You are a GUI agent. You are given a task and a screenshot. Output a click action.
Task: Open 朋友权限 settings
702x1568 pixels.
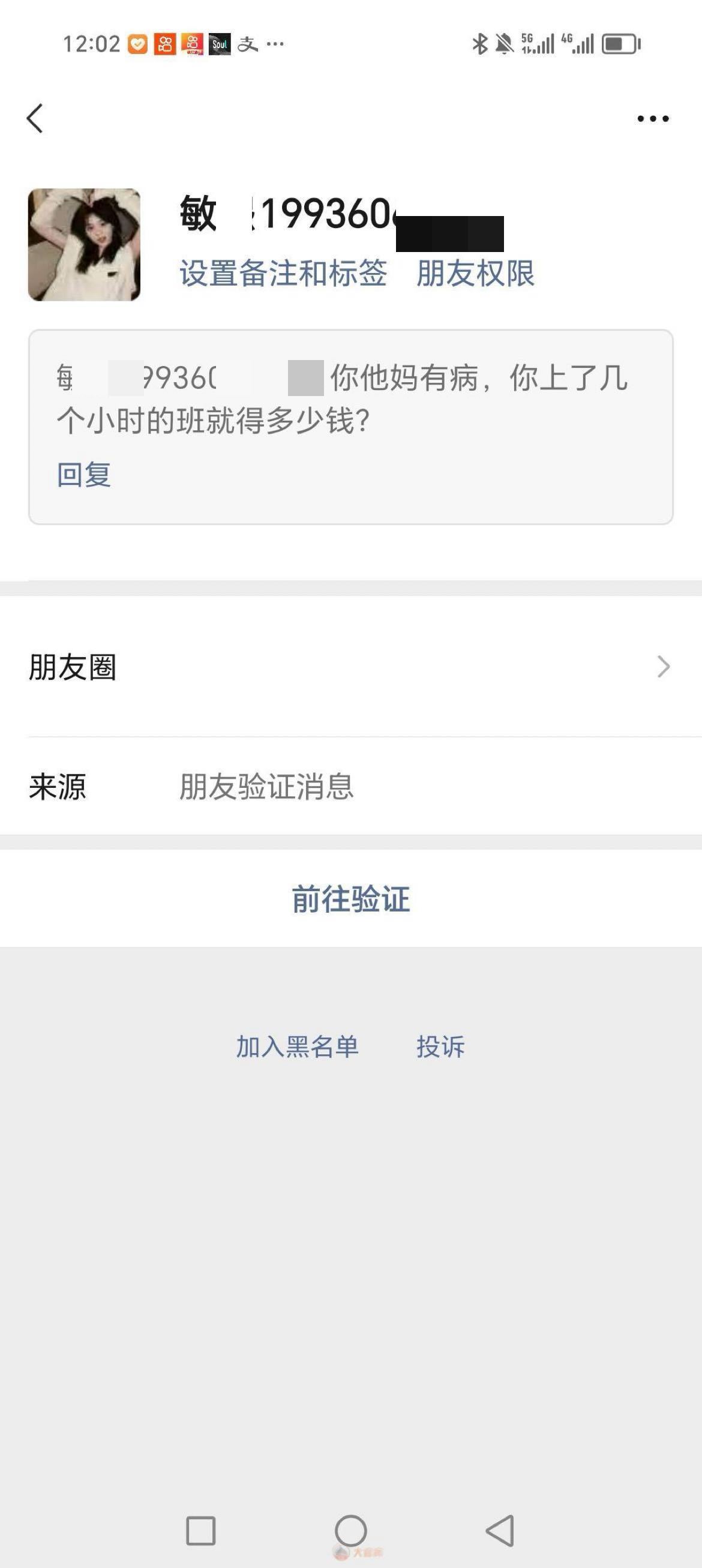click(x=475, y=273)
